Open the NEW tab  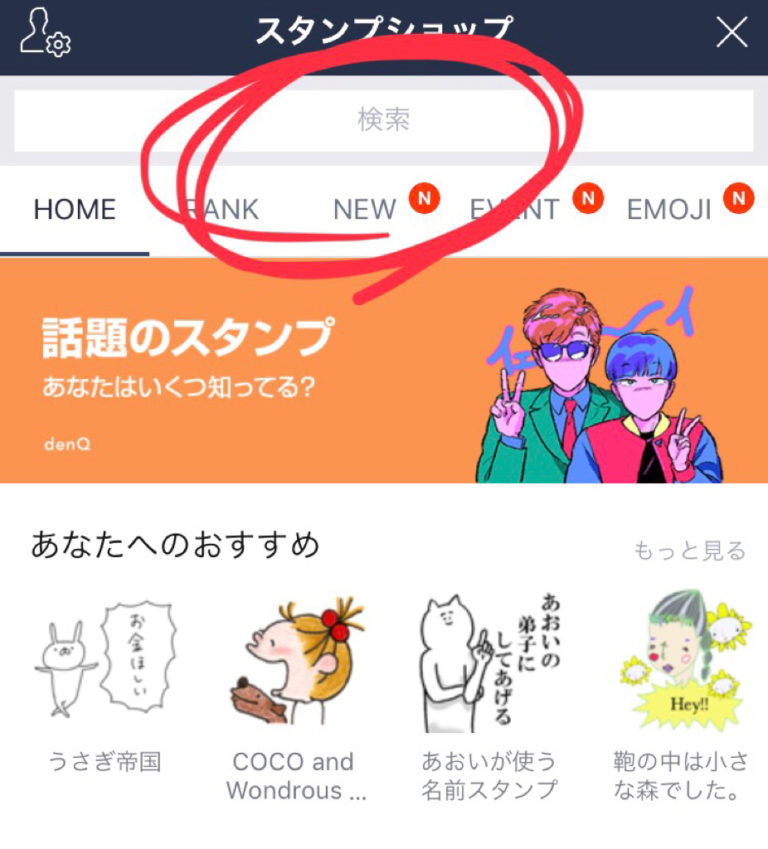tap(365, 209)
